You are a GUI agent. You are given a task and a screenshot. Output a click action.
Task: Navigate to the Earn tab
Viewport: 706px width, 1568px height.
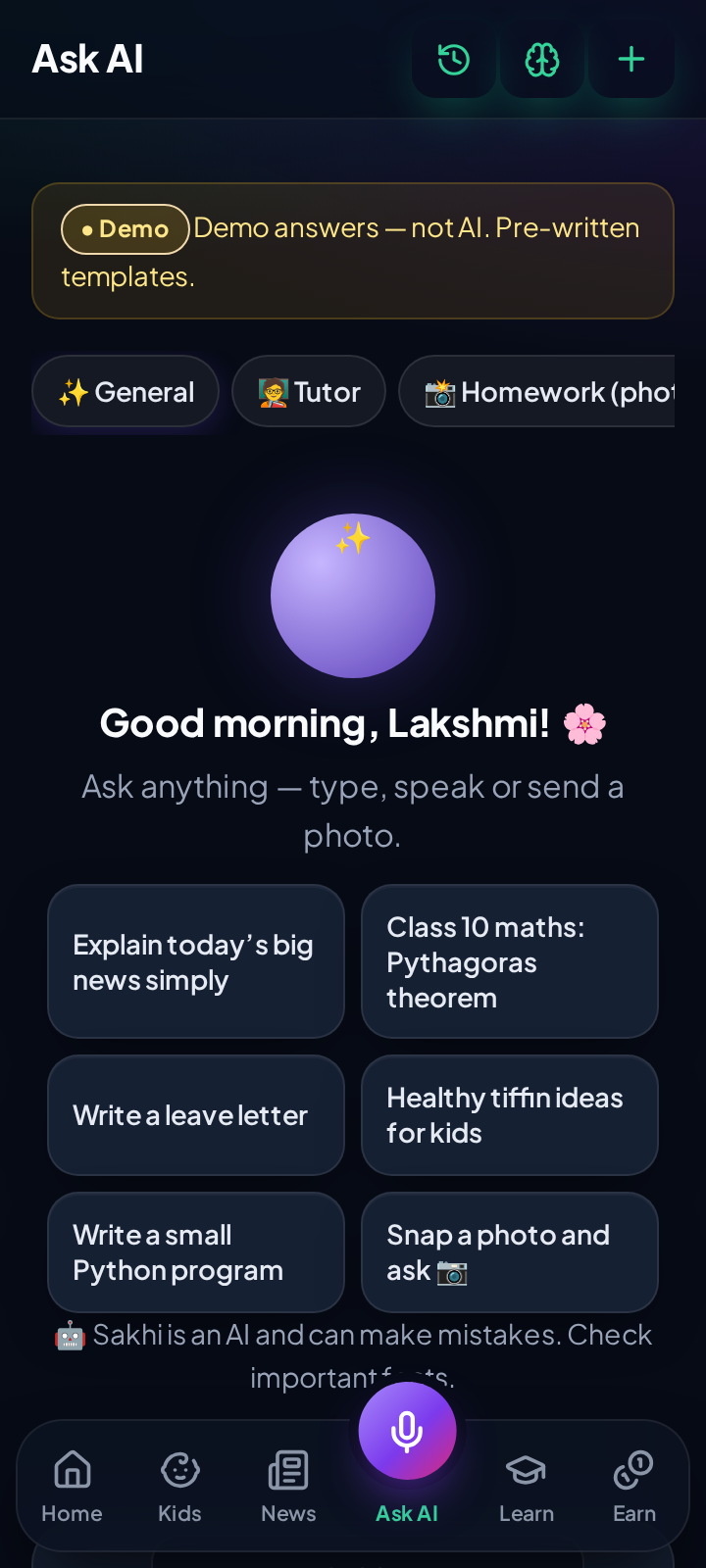tap(634, 1487)
